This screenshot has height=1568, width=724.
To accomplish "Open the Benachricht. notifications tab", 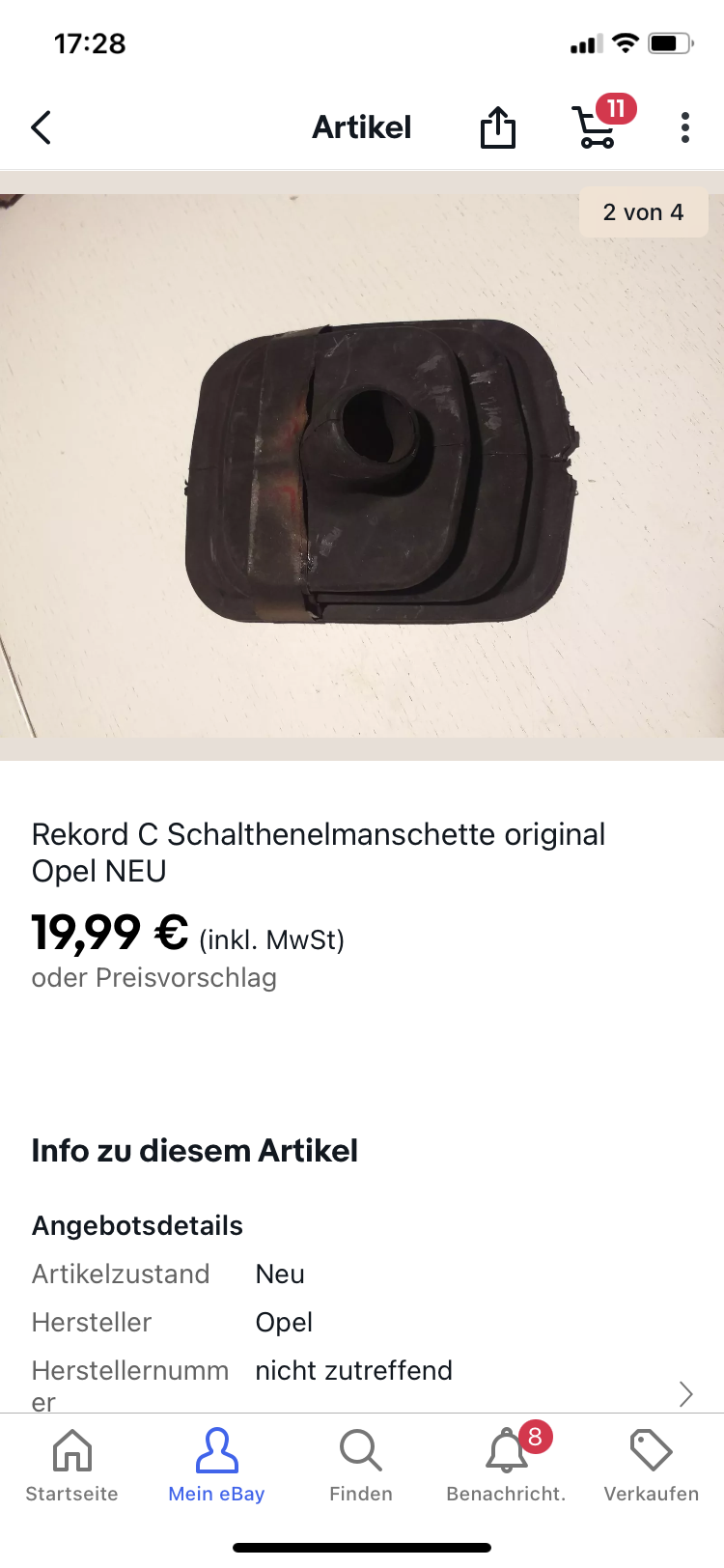I will click(x=507, y=1466).
